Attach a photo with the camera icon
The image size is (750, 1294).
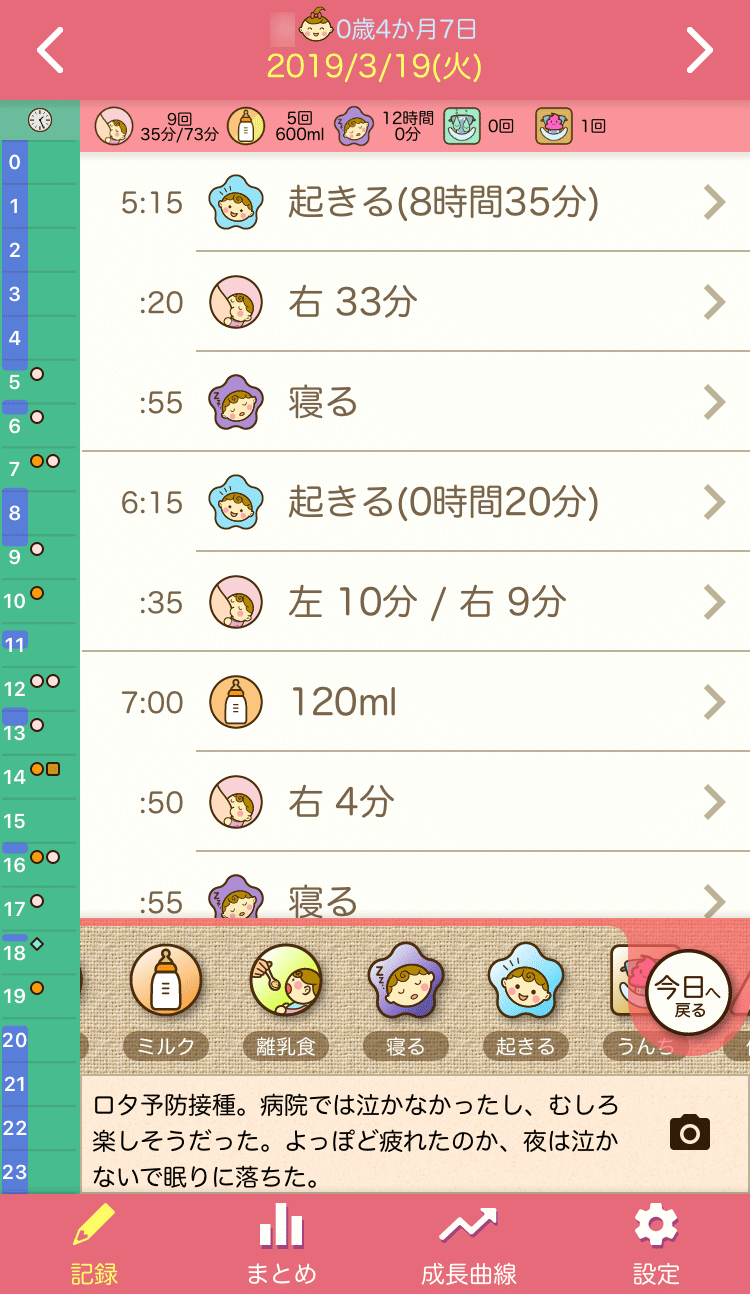click(x=690, y=1133)
